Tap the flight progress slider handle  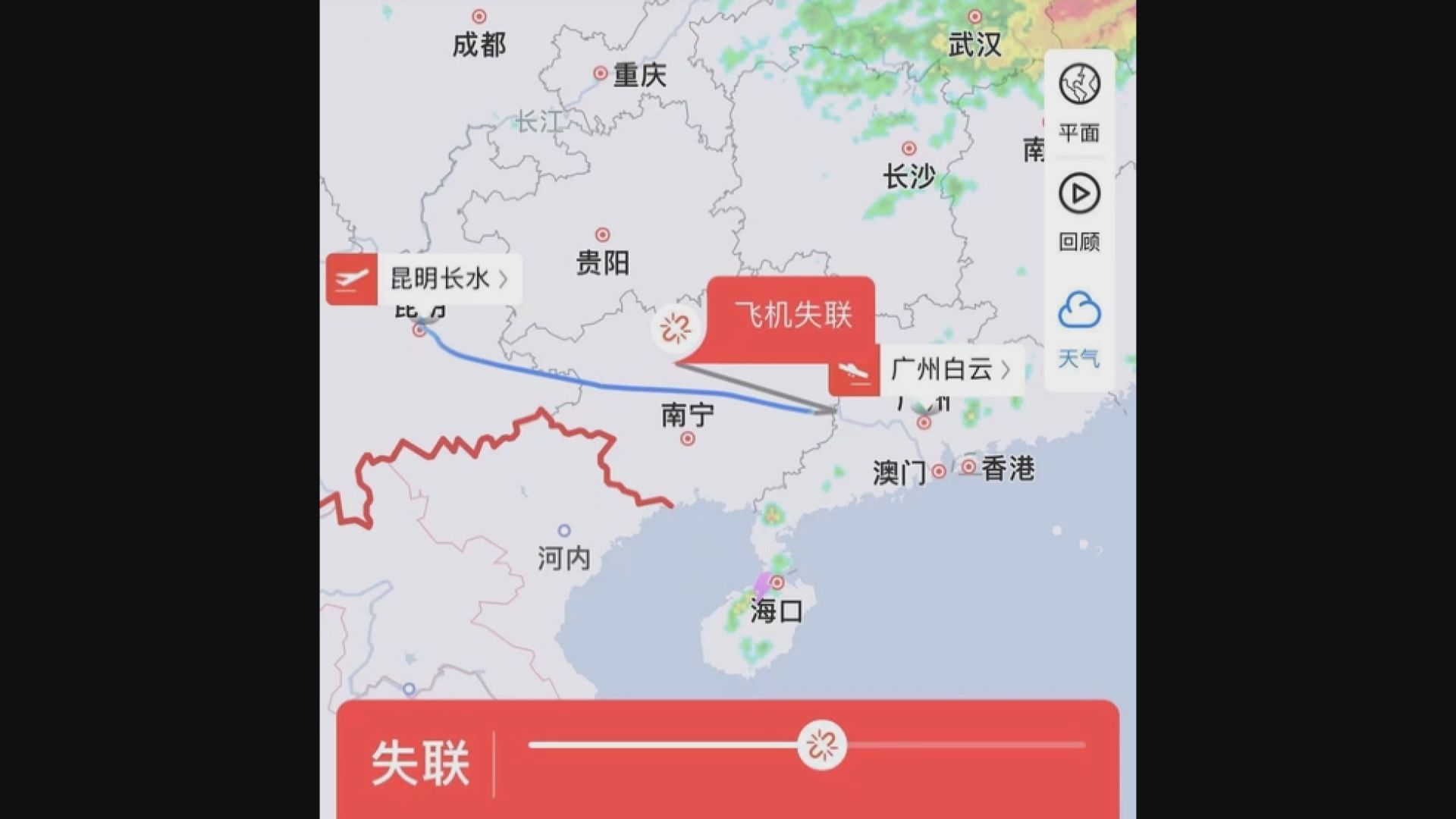coord(822,745)
